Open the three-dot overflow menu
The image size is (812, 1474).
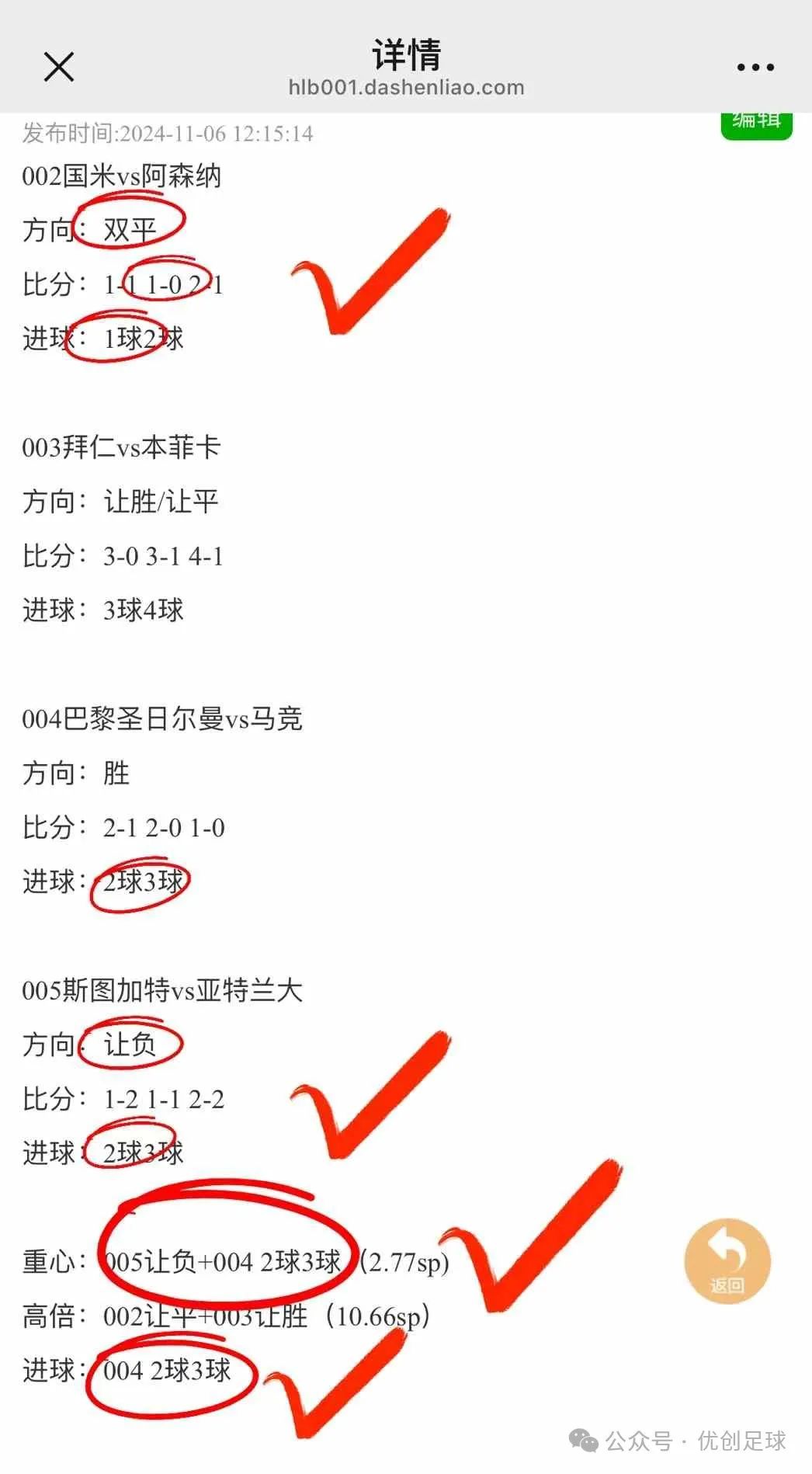755,68
